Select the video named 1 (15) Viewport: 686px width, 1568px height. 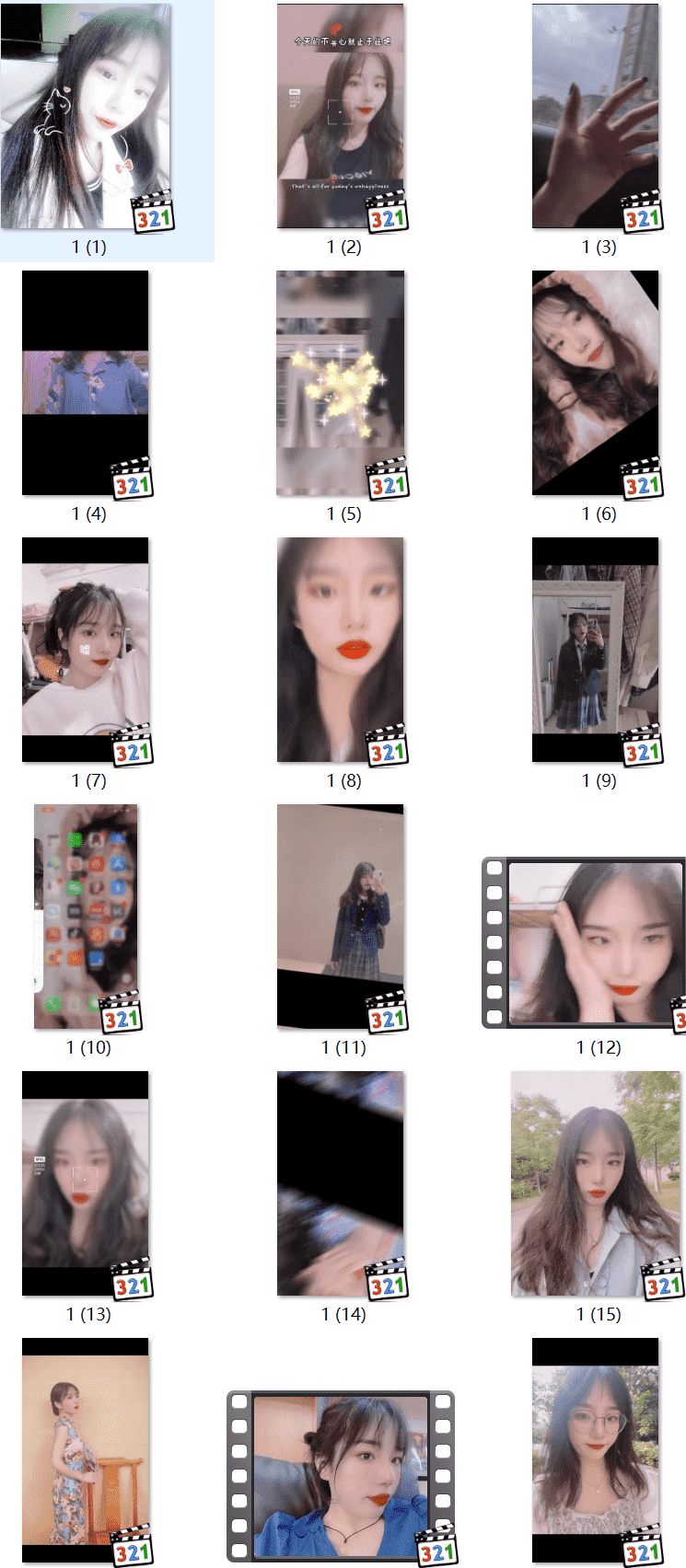(596, 1184)
